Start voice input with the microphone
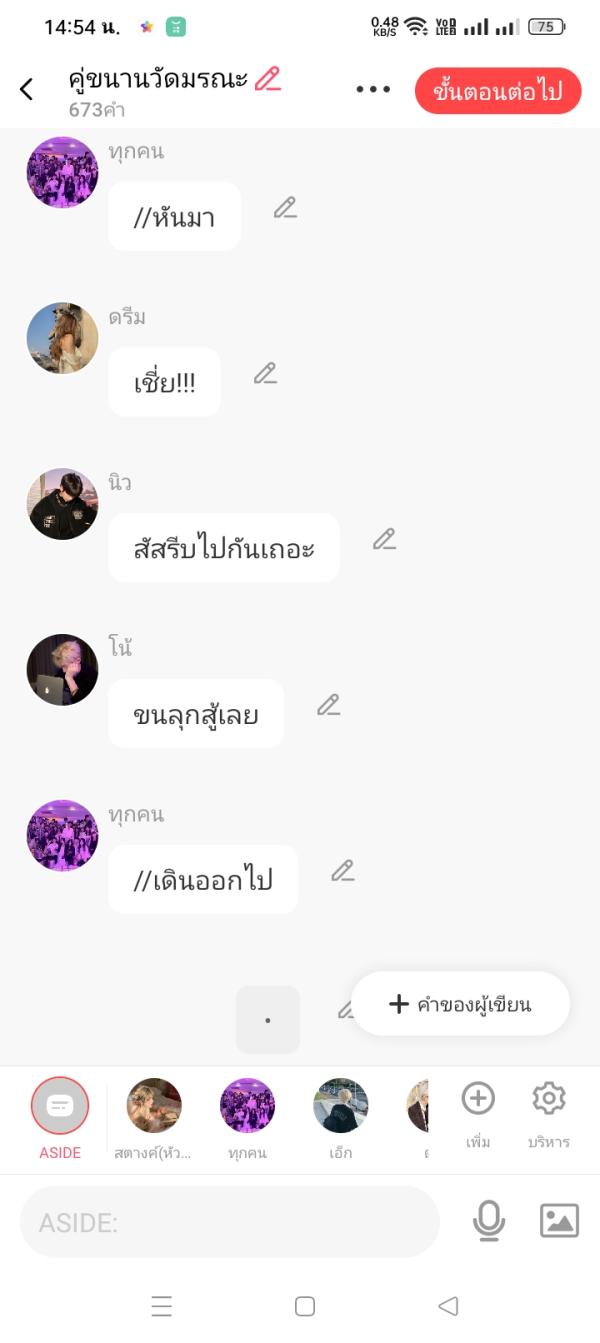600x1343 pixels. click(488, 1221)
